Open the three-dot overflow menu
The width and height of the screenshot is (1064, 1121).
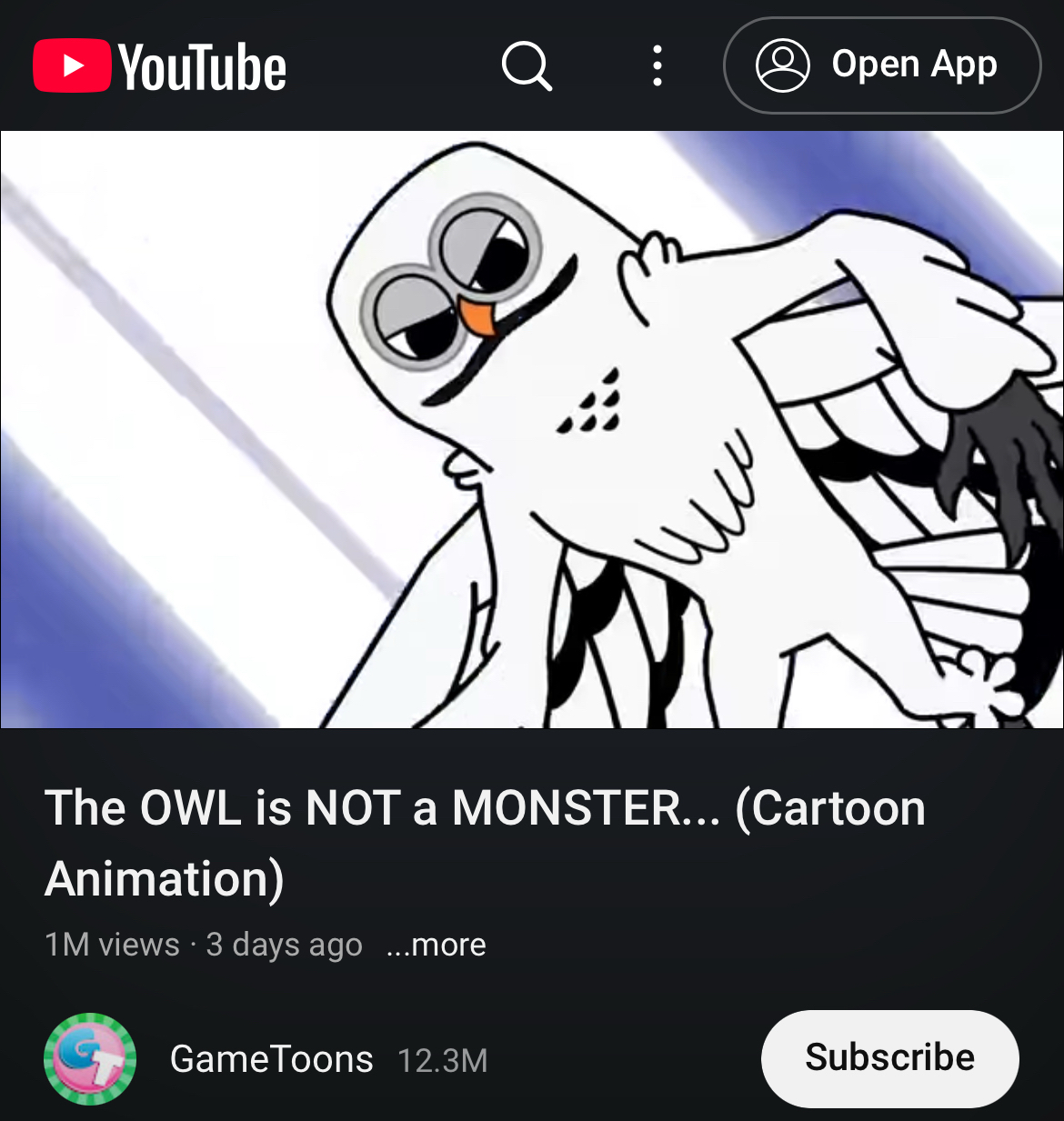click(x=657, y=65)
